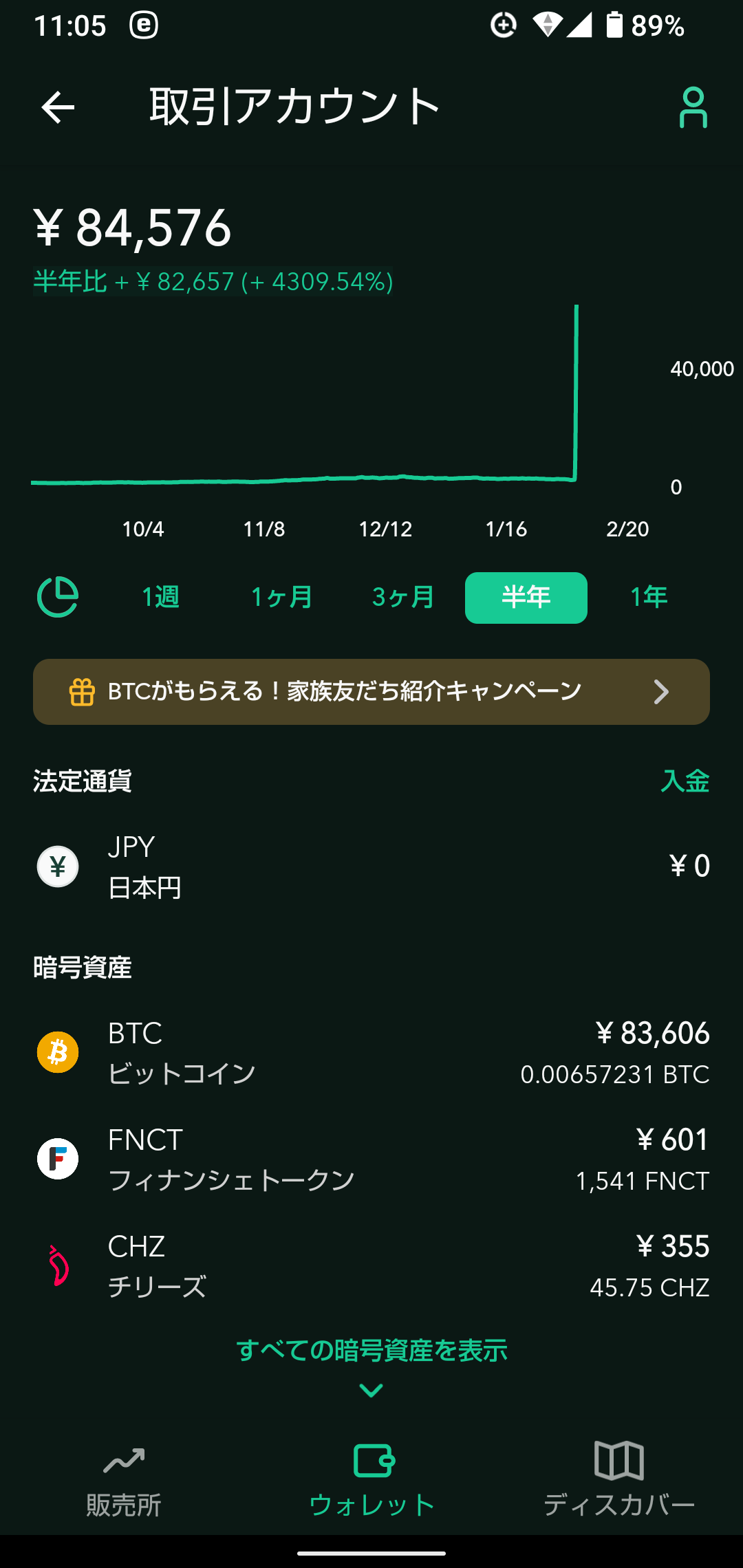The image size is (743, 1568).
Task: Go back using the top arrow
Action: click(58, 107)
